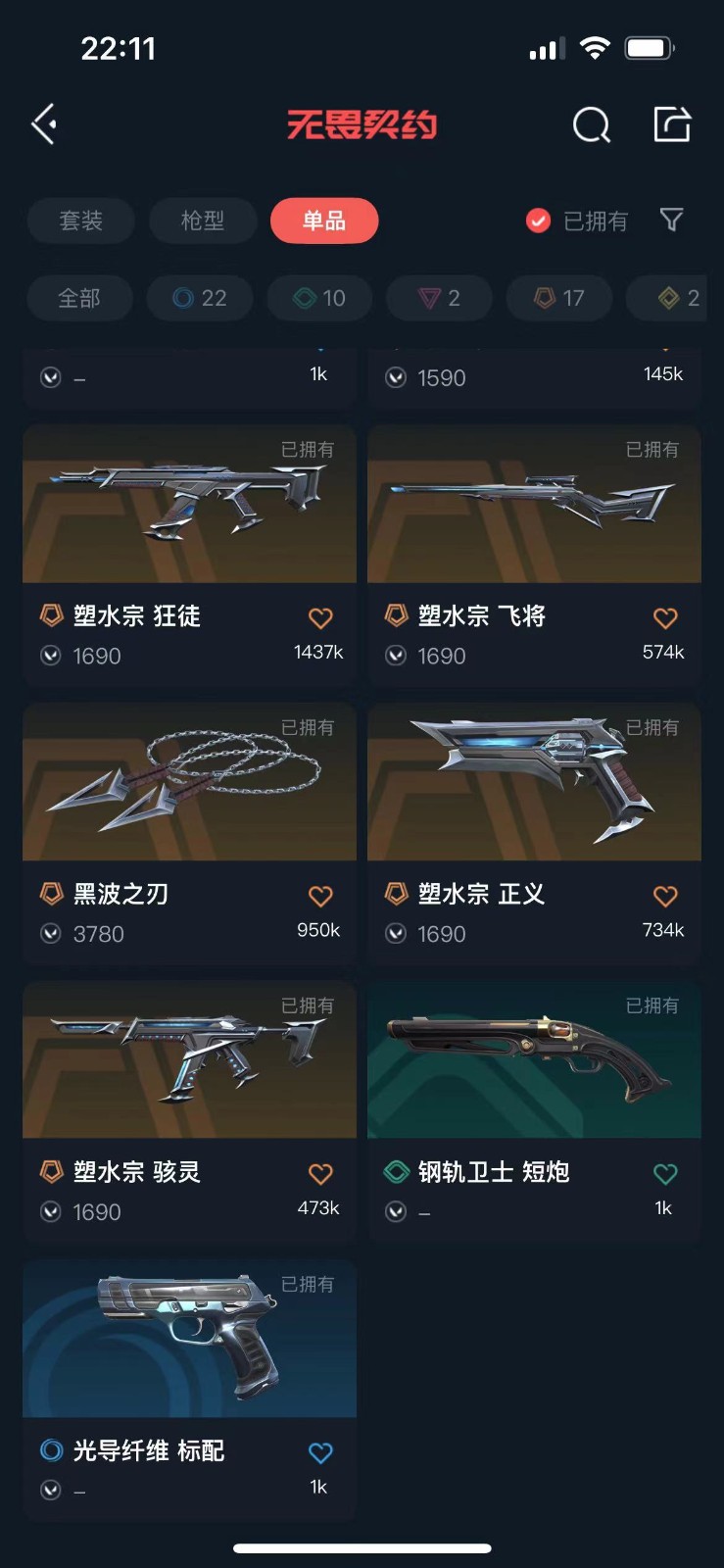Share this page via the share icon
Screen dimensions: 724x1568
pyautogui.click(x=672, y=124)
